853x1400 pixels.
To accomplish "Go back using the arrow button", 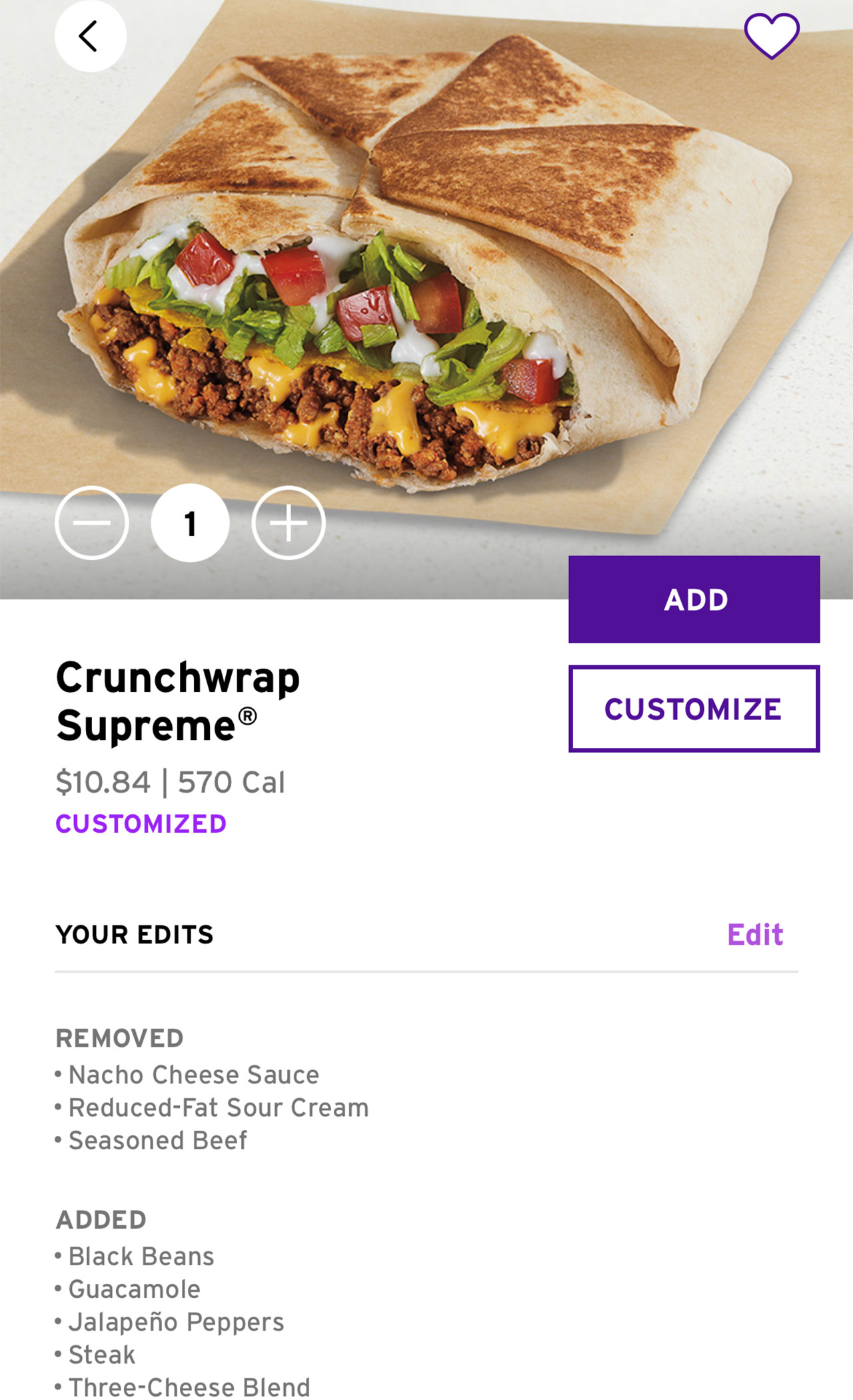I will click(90, 36).
